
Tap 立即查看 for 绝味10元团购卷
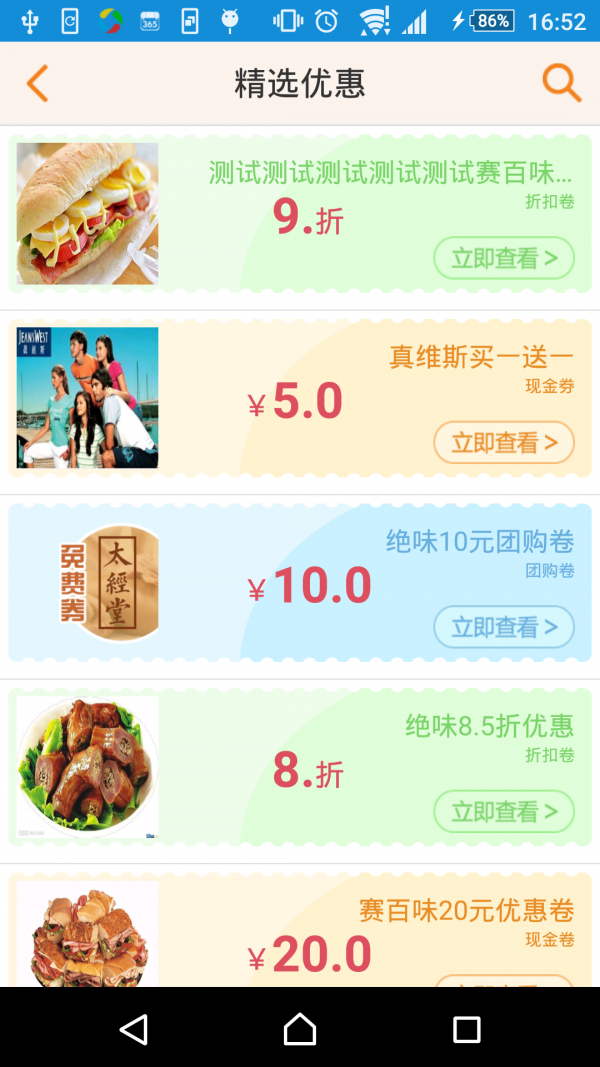tap(504, 627)
